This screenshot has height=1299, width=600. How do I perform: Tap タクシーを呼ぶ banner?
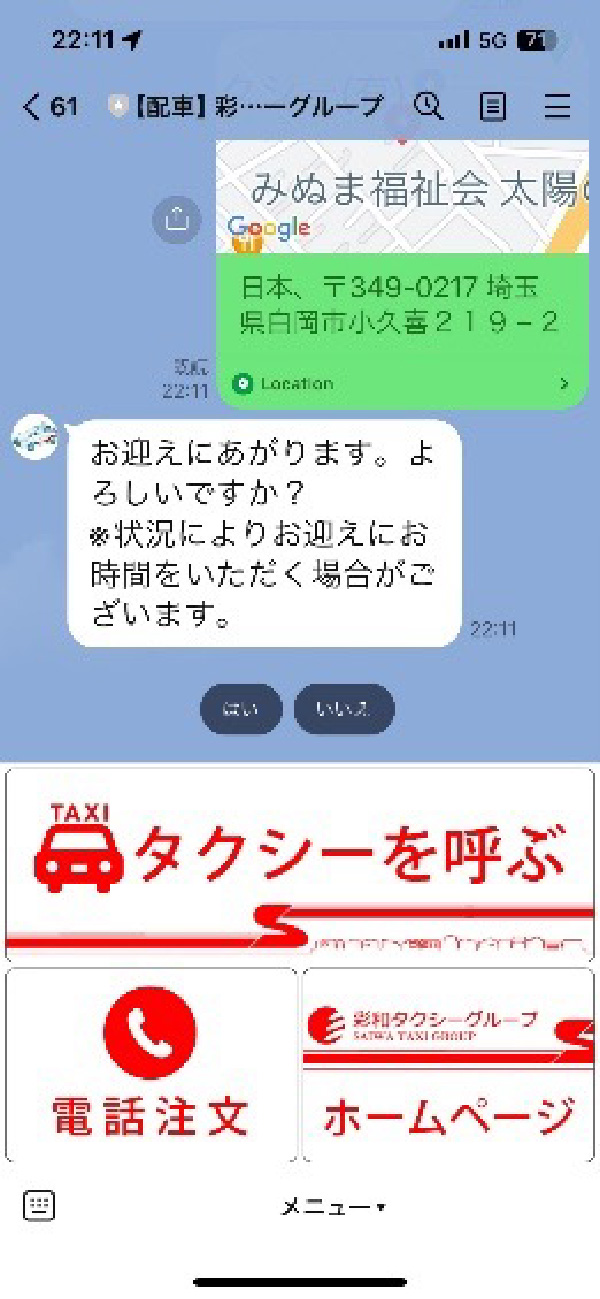click(300, 864)
